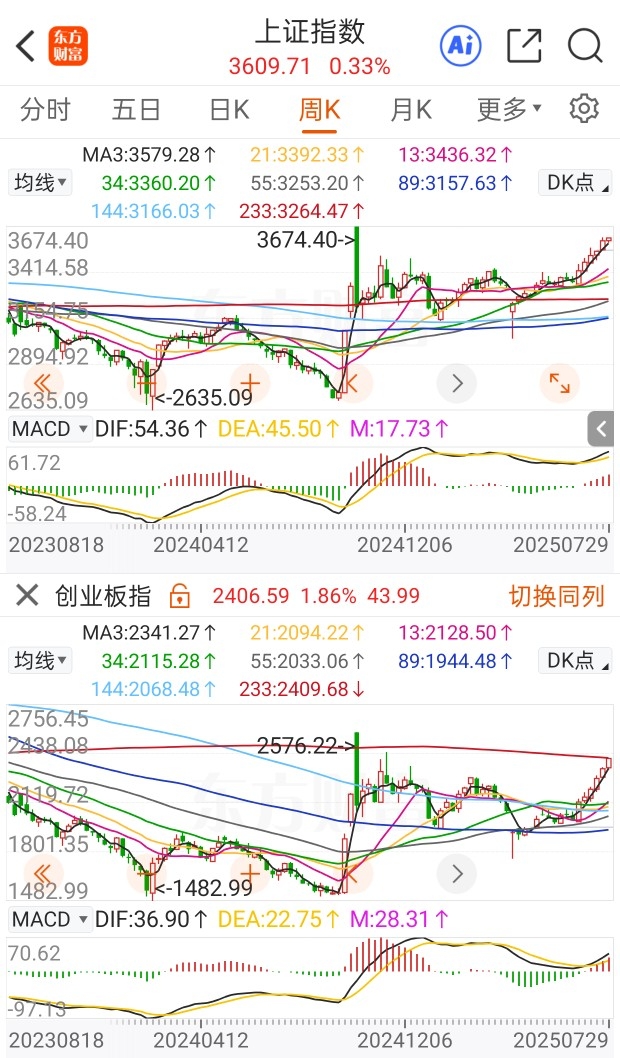The height and width of the screenshot is (1058, 620).
Task: Switch to the 月K tab
Action: tap(410, 109)
